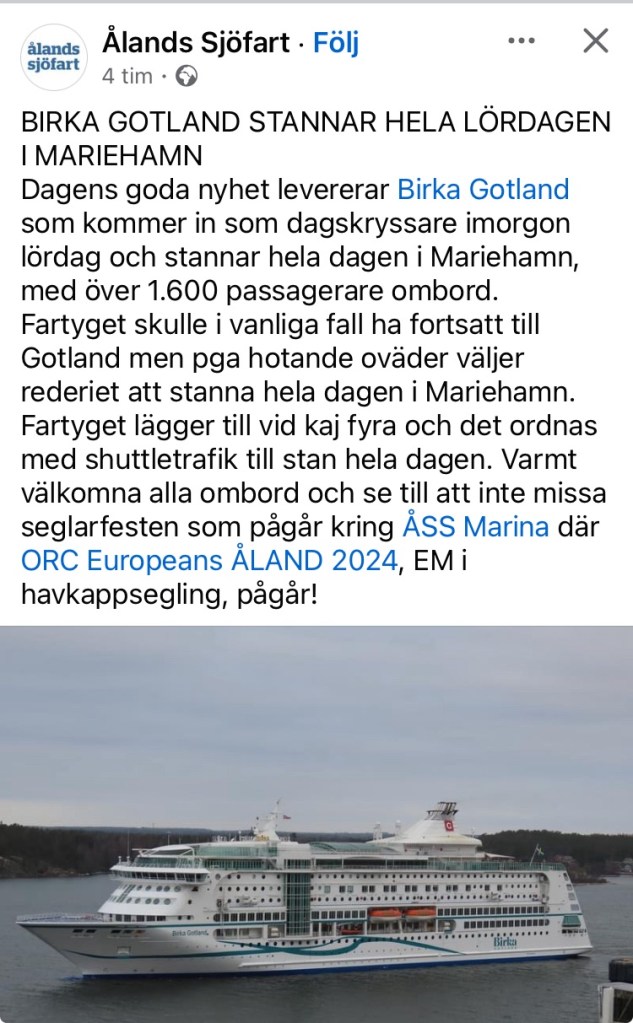Open ORC Europeans ÅLAND 2024 link

[x=209, y=559]
